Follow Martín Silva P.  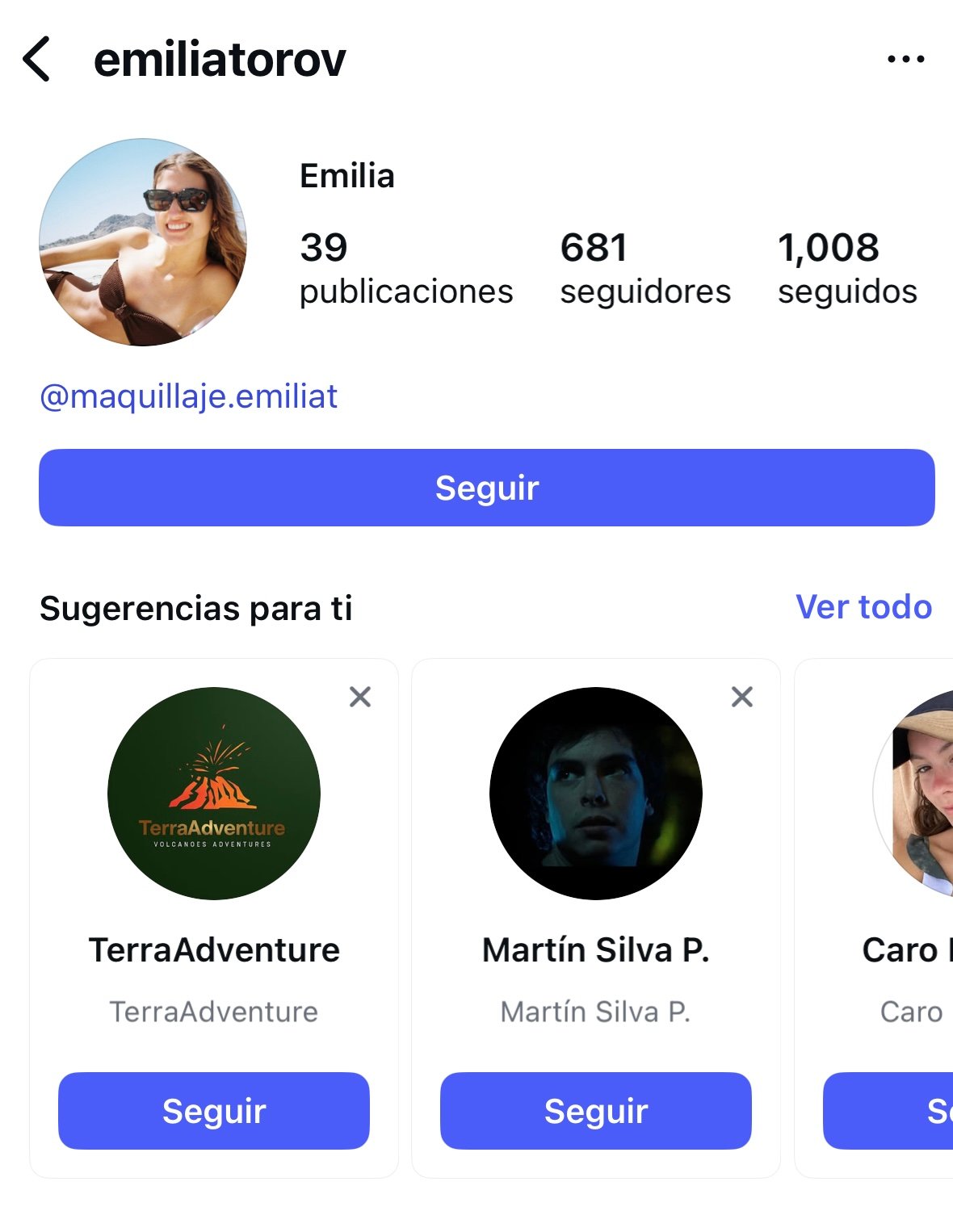[596, 1111]
